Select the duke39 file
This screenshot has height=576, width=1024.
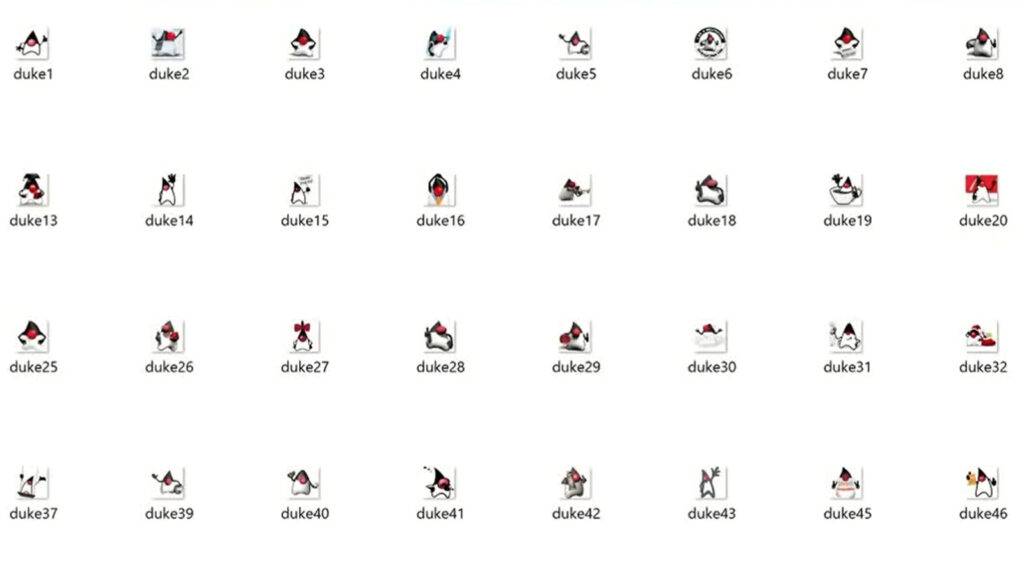coord(169,484)
